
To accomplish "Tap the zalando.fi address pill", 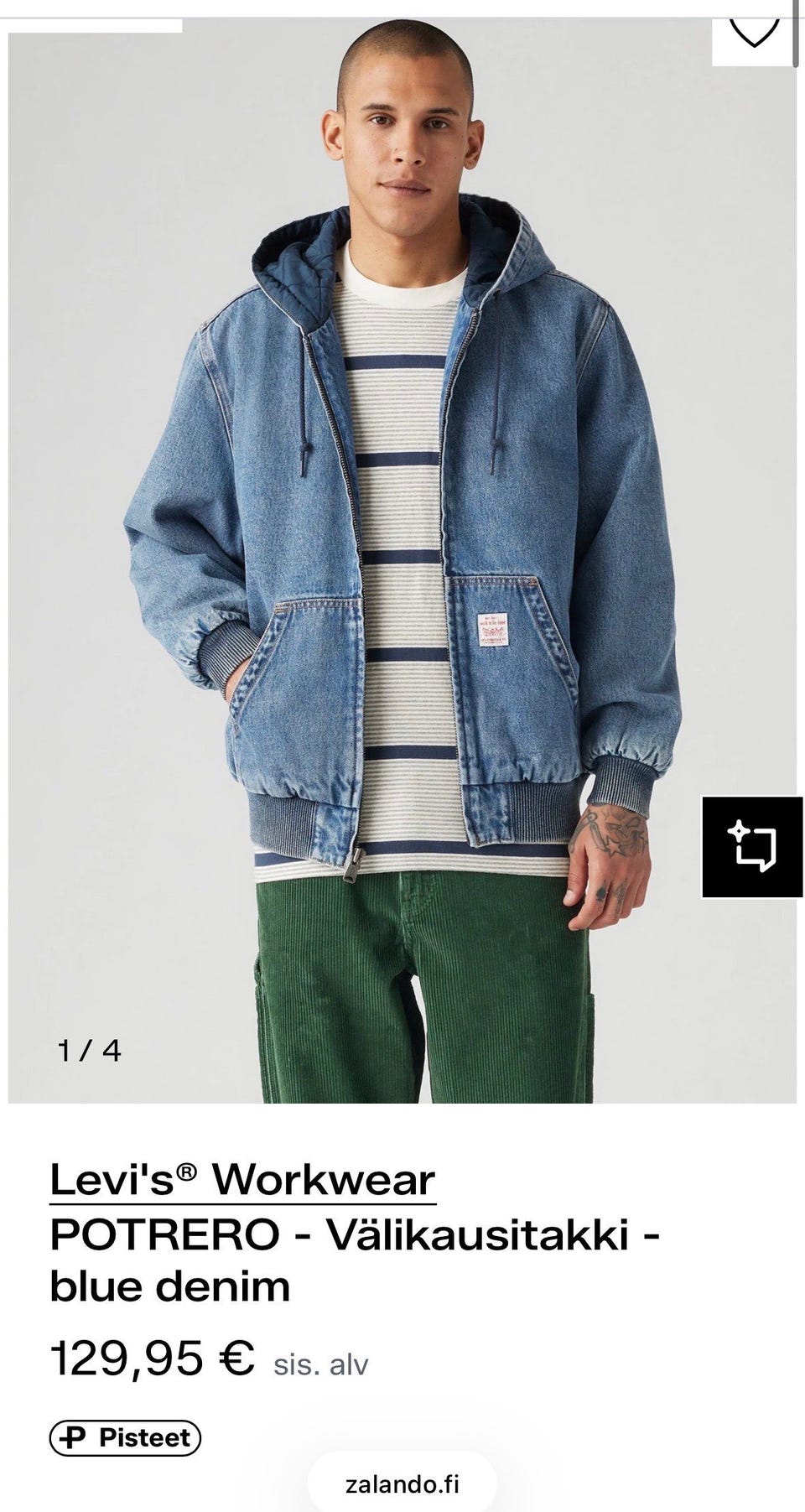I will [402, 1485].
